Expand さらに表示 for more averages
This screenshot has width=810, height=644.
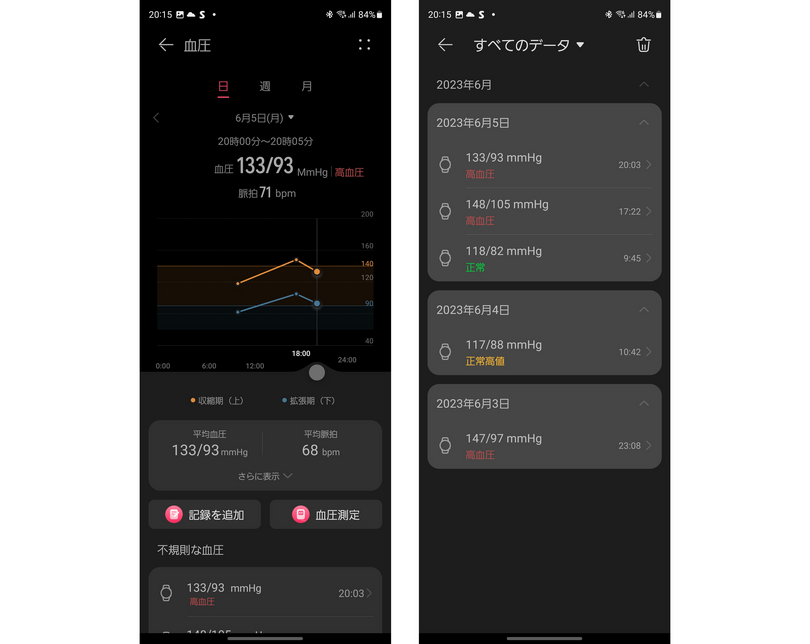coord(265,476)
